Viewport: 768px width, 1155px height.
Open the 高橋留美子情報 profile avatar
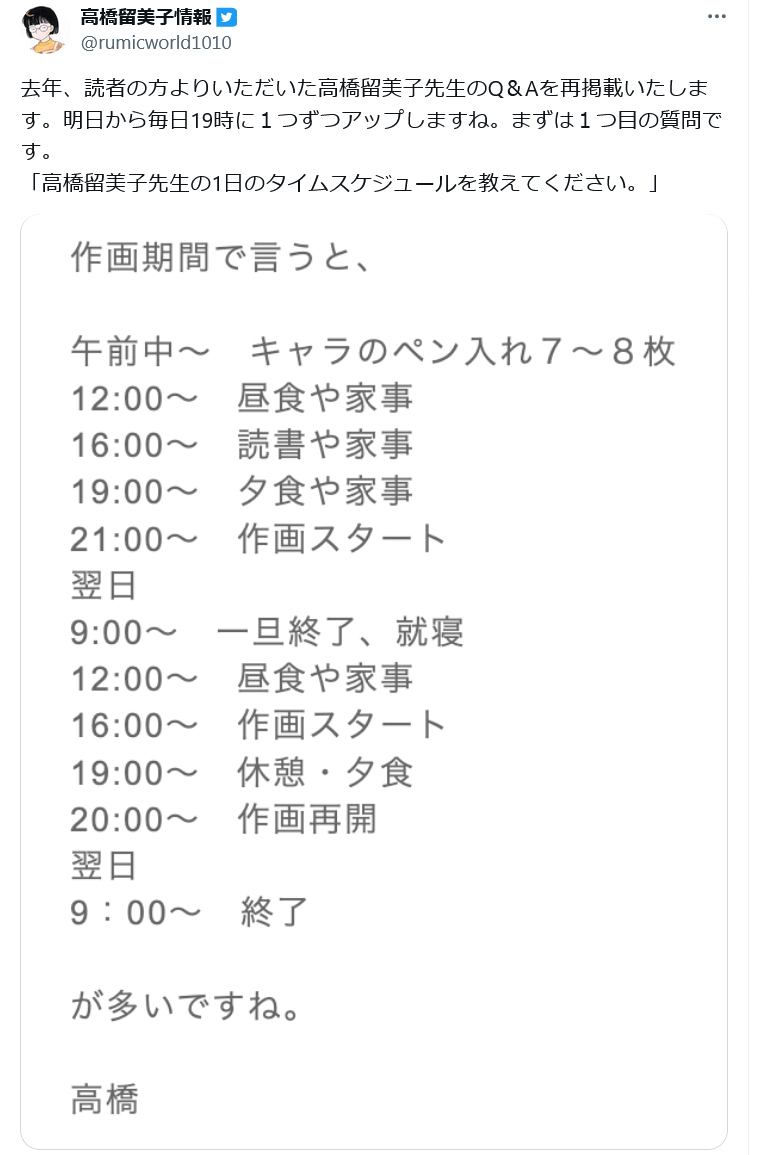[x=42, y=31]
